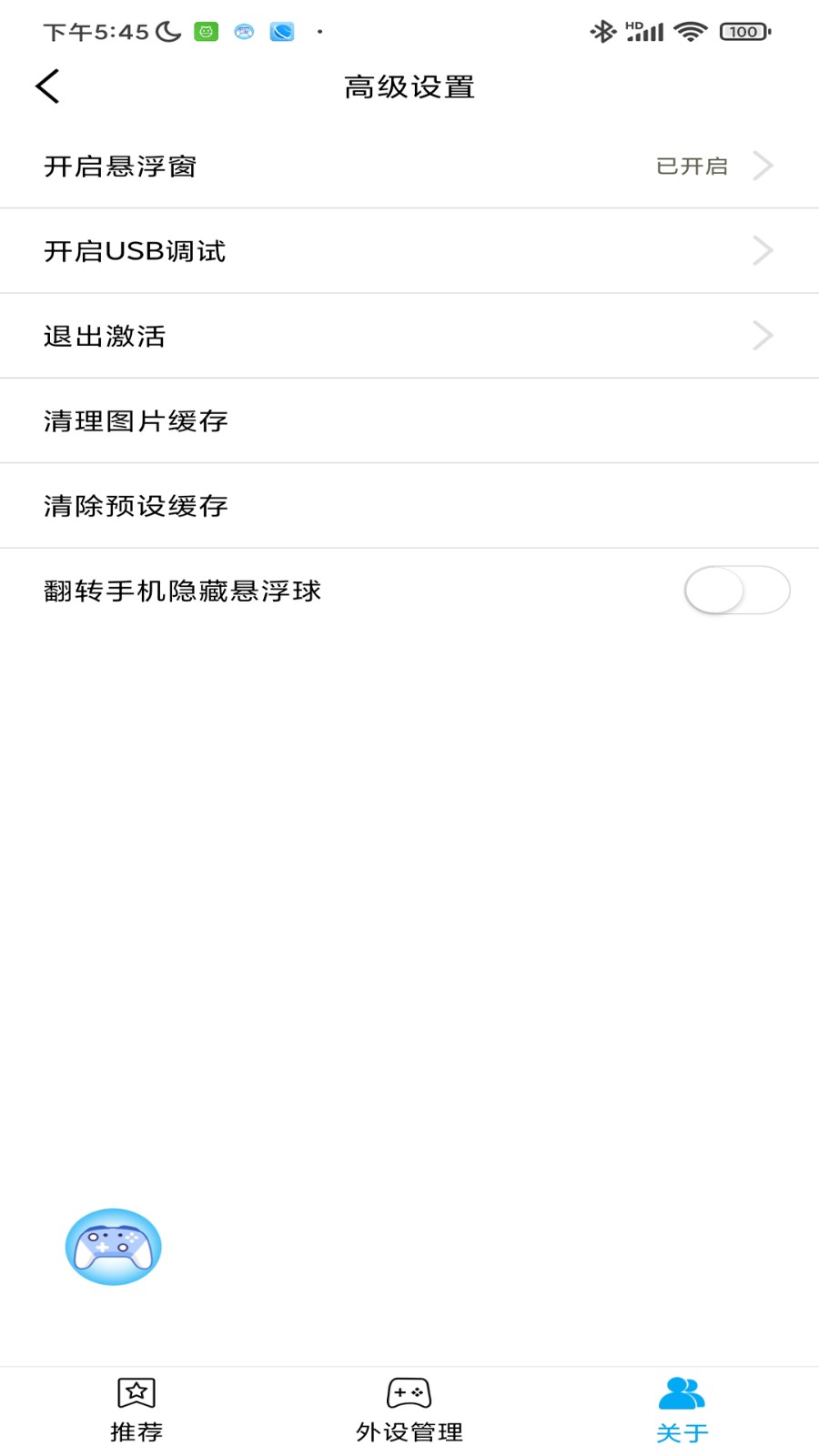Go back from 高级设置
The width and height of the screenshot is (819, 1456).
pos(47,86)
